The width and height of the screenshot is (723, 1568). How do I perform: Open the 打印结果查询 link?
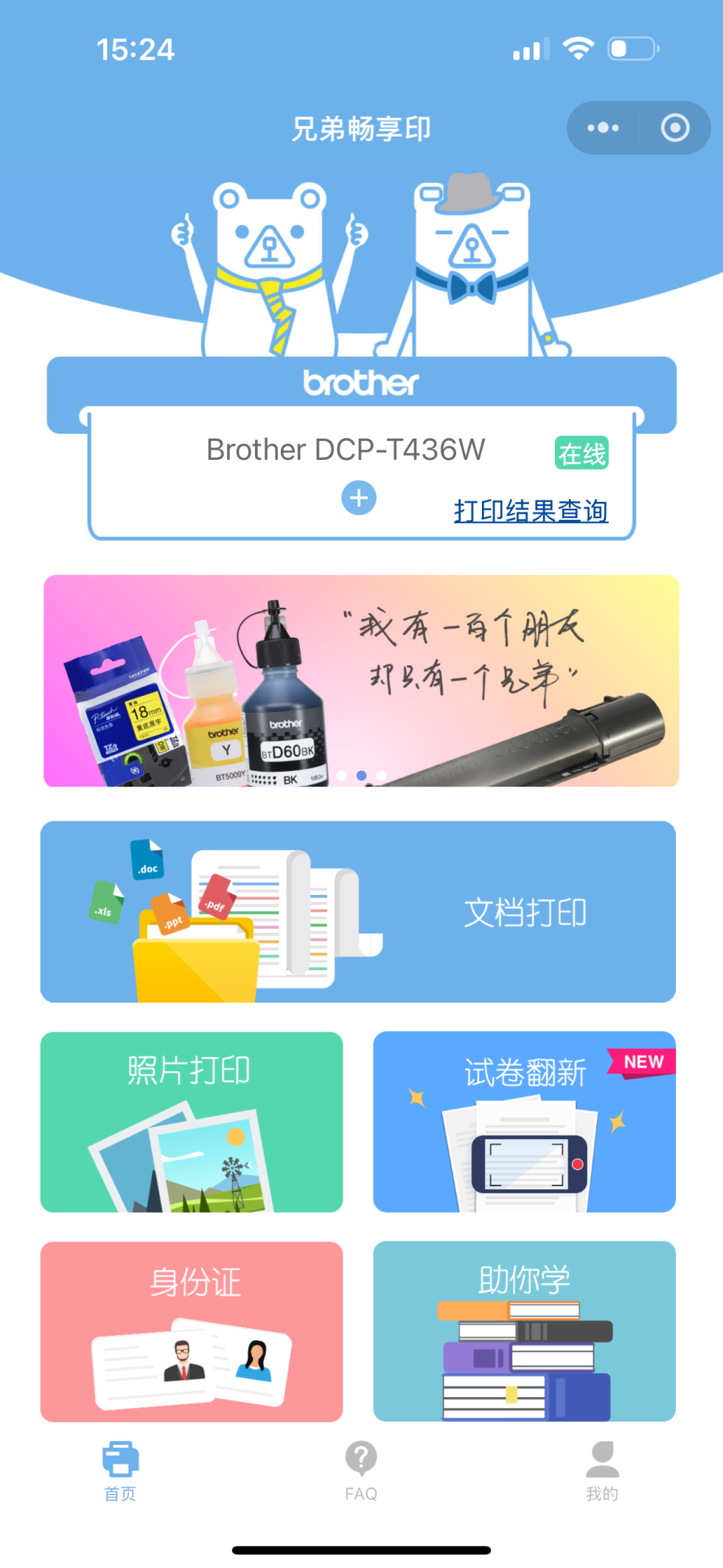531,511
